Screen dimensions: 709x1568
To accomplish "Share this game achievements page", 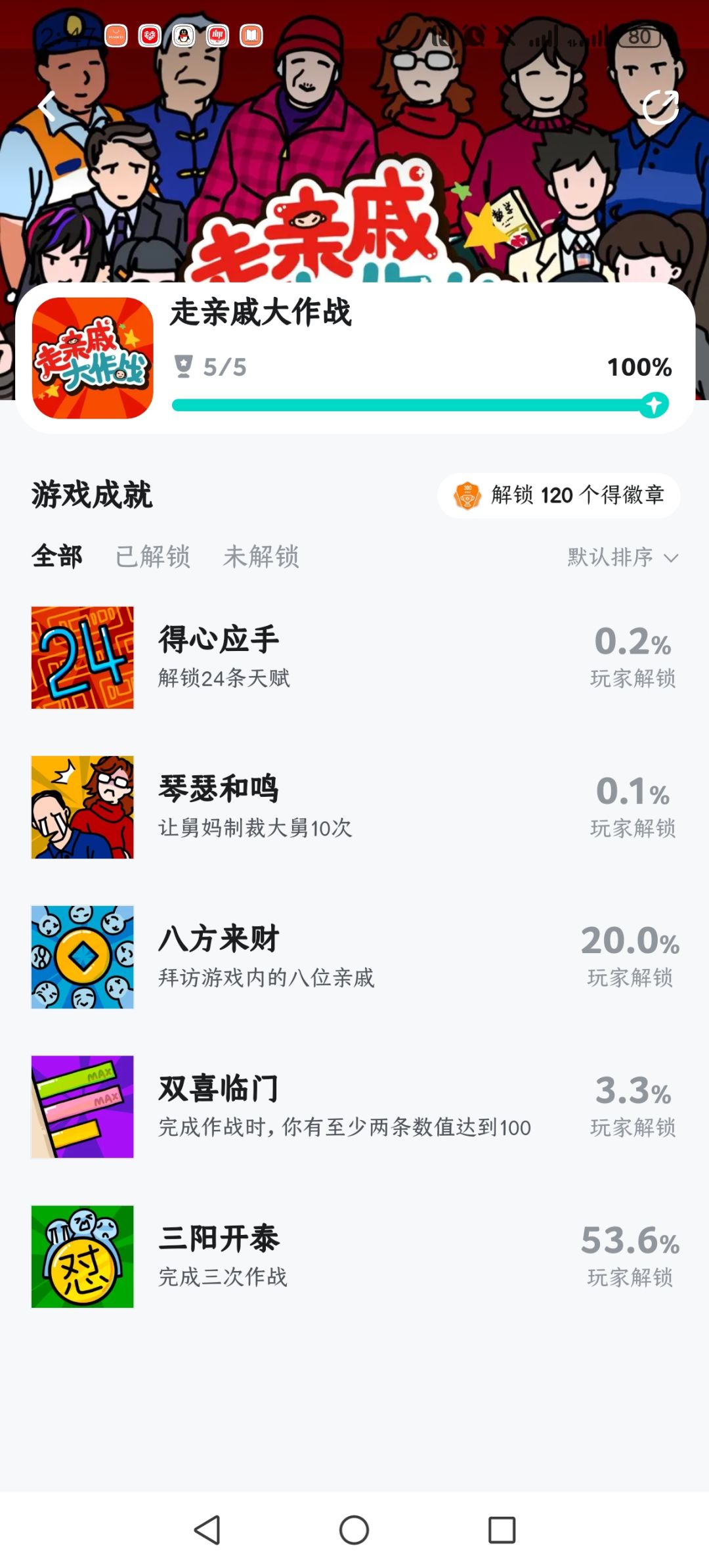I will (x=660, y=108).
